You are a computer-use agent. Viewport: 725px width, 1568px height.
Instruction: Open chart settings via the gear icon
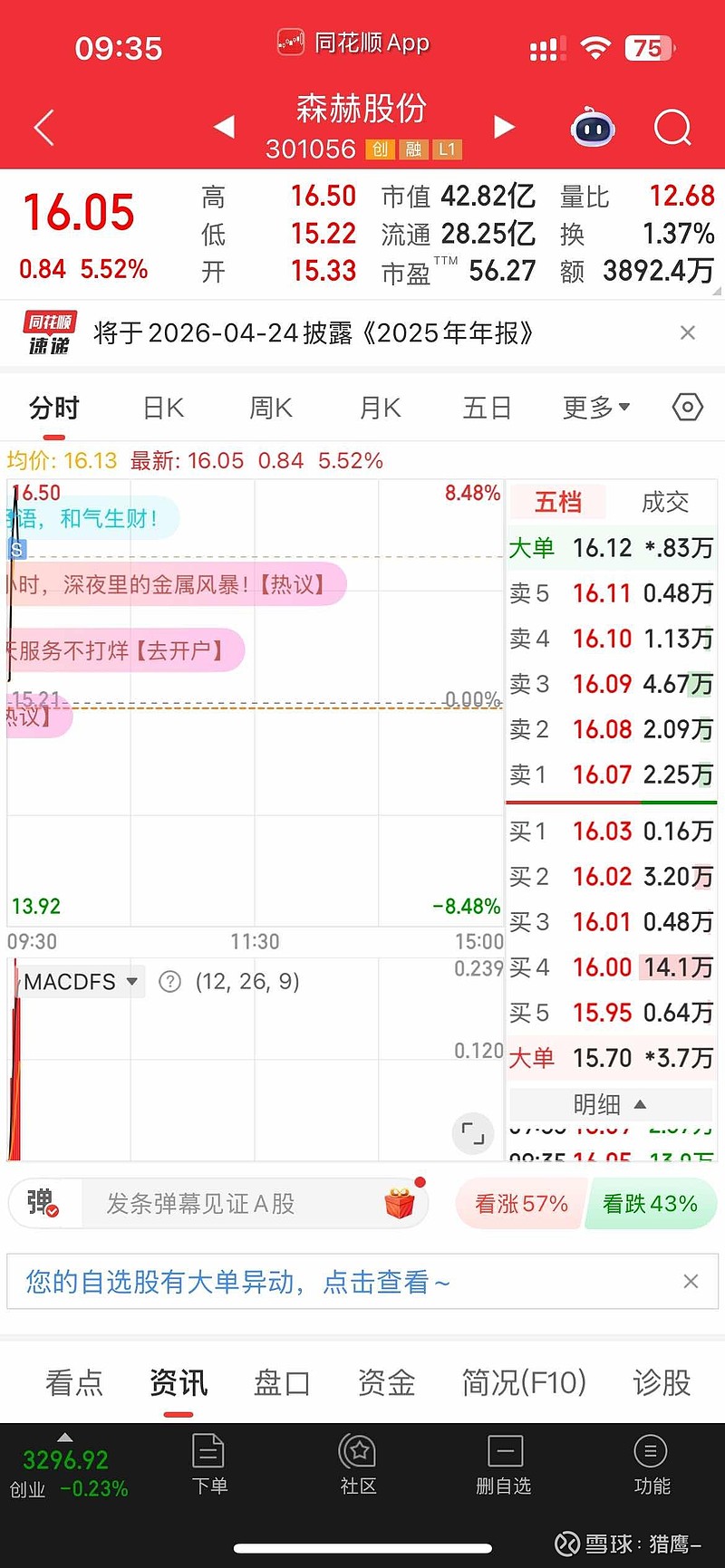pos(687,407)
